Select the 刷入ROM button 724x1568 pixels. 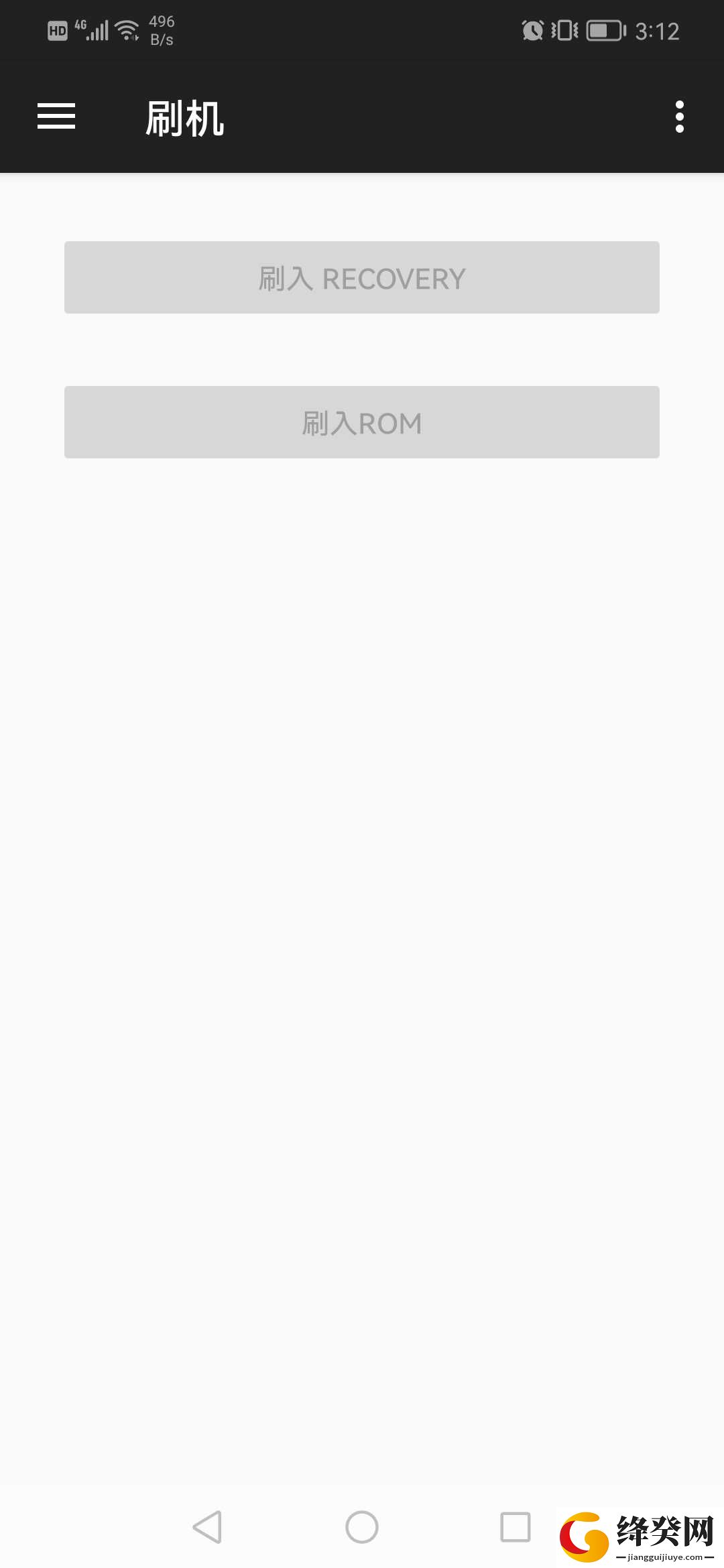point(362,422)
